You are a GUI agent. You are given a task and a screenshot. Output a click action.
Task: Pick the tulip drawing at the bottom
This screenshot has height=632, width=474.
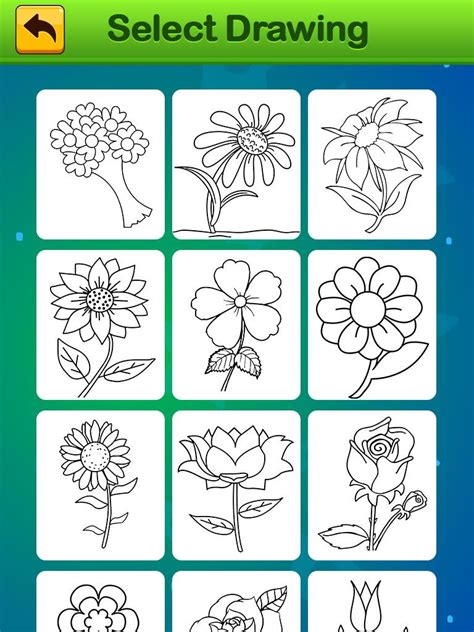pos(372,601)
